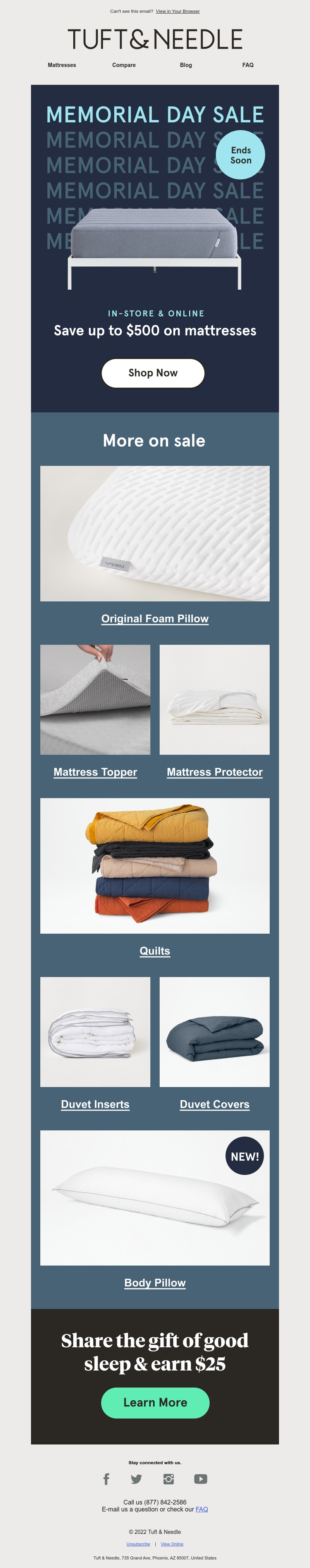Open the Duvet Covers link

[x=214, y=1104]
